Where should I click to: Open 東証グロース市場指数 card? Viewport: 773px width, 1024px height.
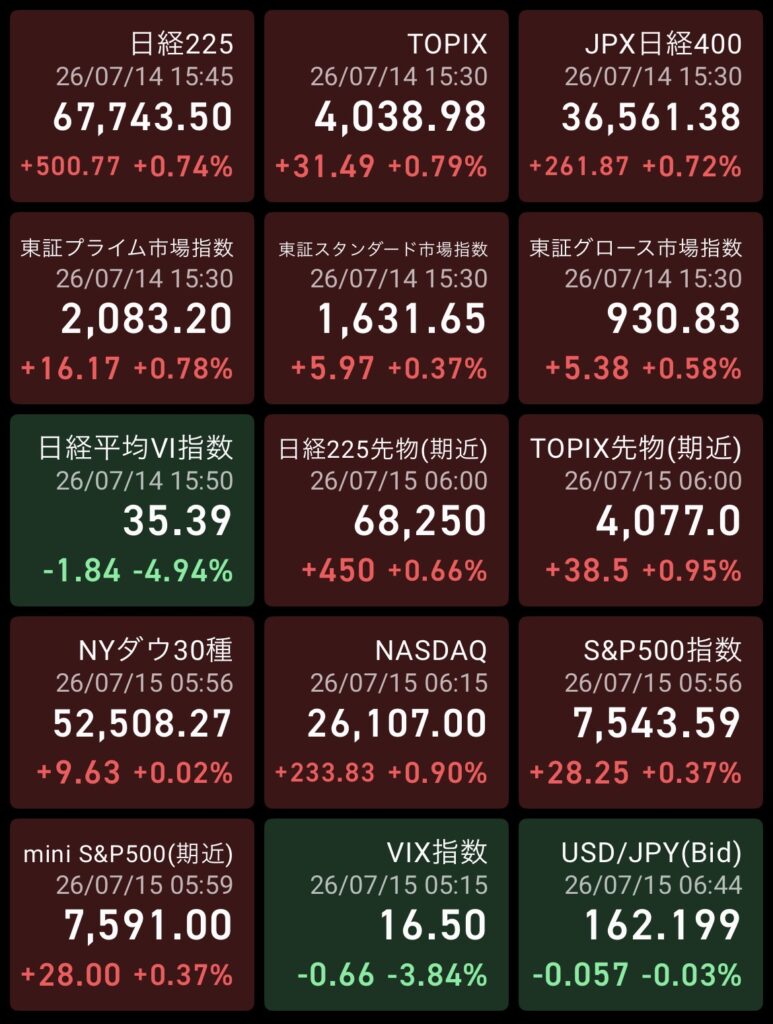click(x=640, y=308)
